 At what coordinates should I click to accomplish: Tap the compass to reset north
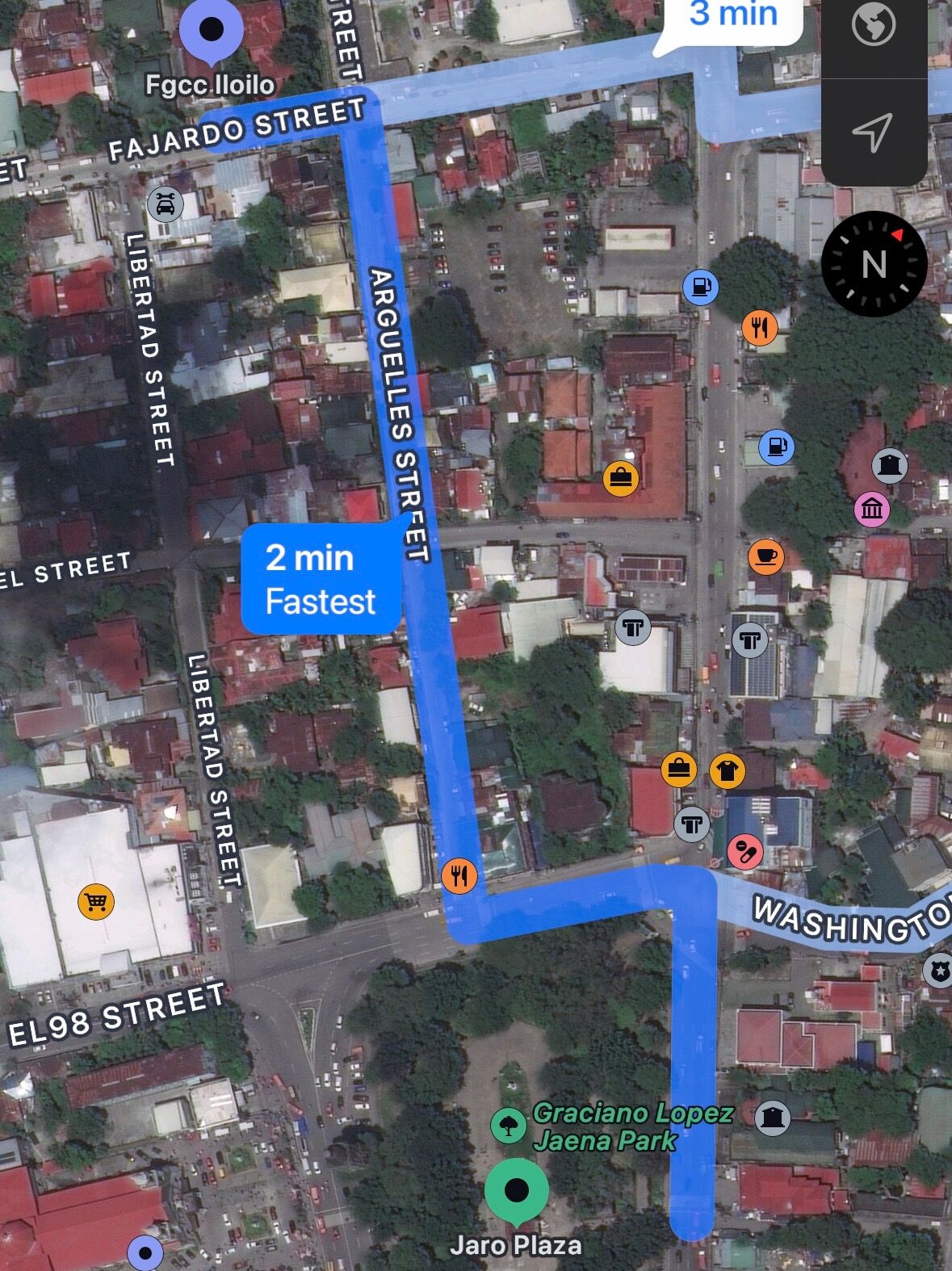coord(874,264)
